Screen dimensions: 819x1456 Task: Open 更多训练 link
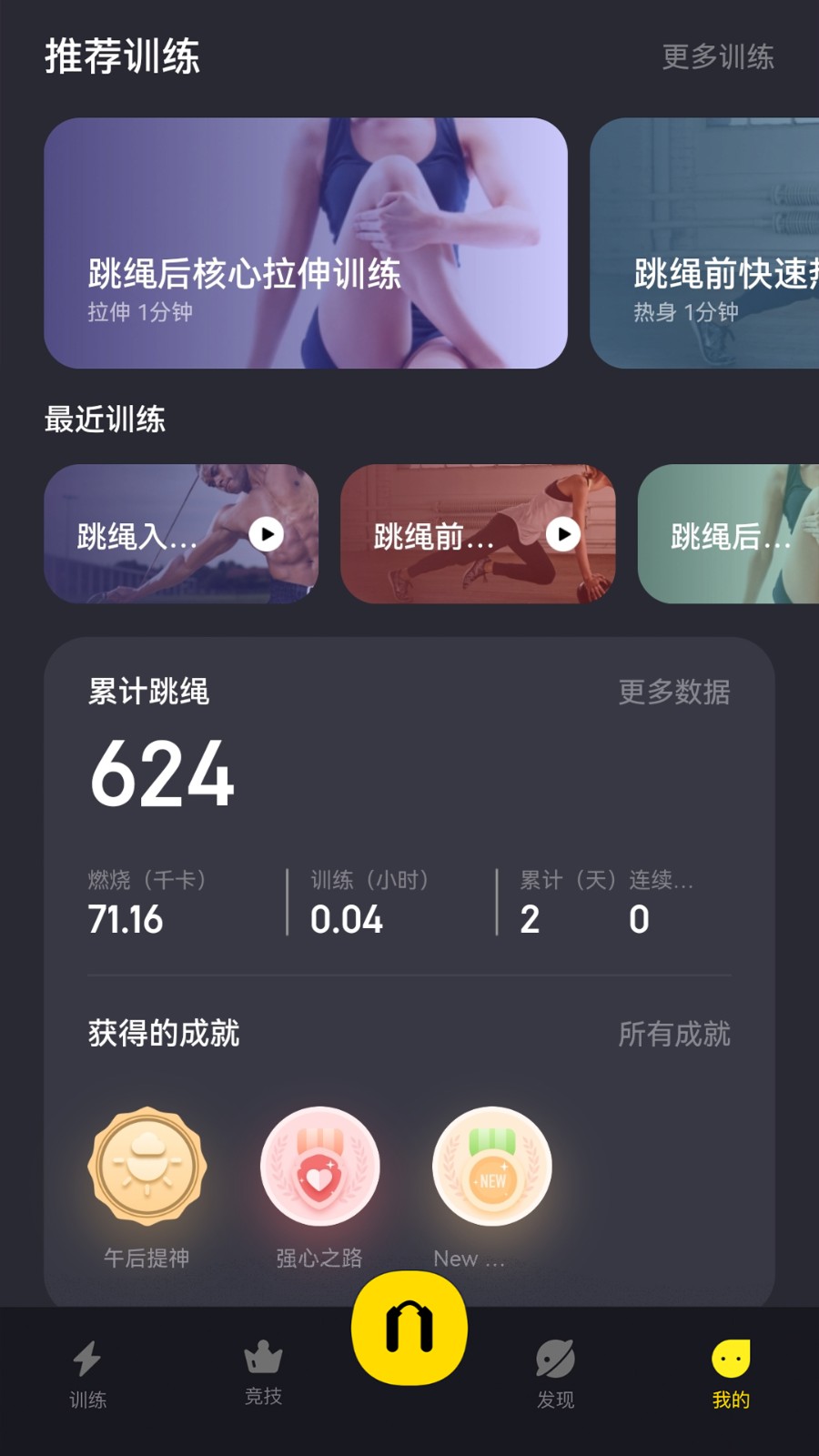[717, 57]
